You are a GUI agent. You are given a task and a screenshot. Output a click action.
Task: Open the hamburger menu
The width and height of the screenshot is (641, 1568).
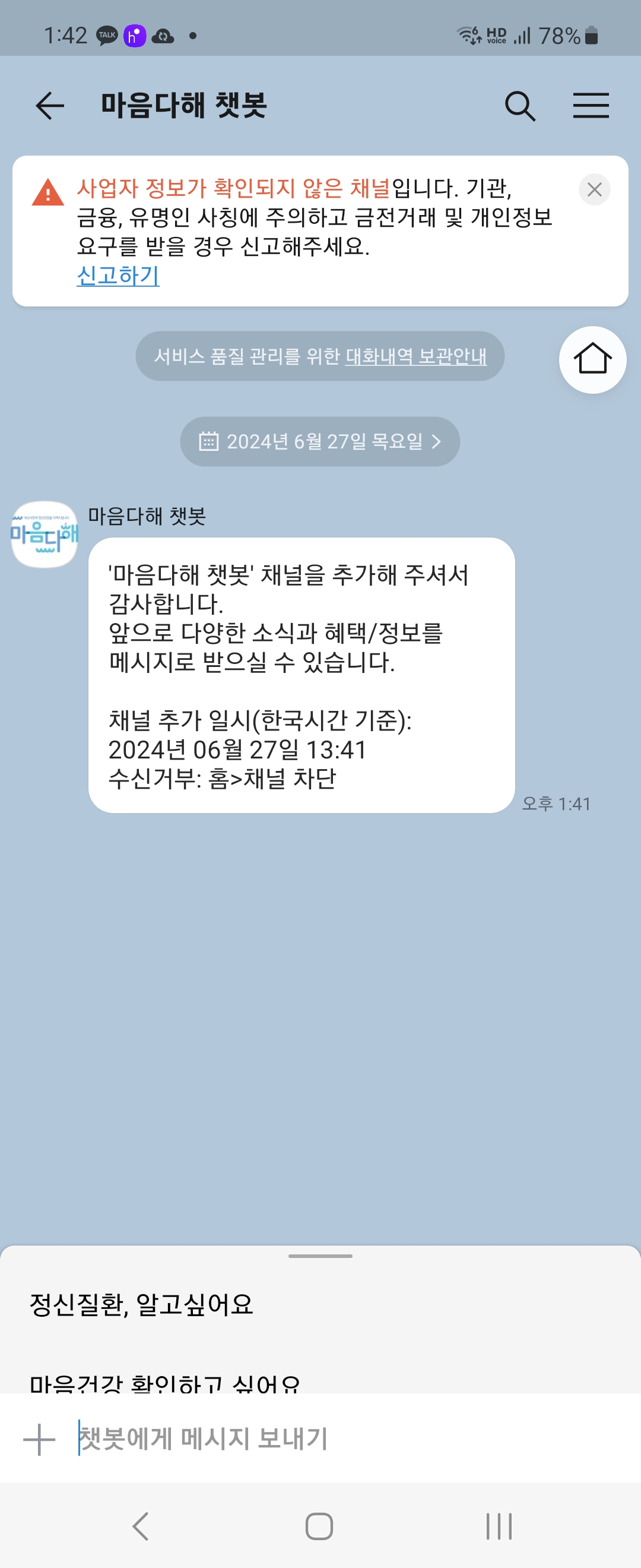pyautogui.click(x=591, y=106)
